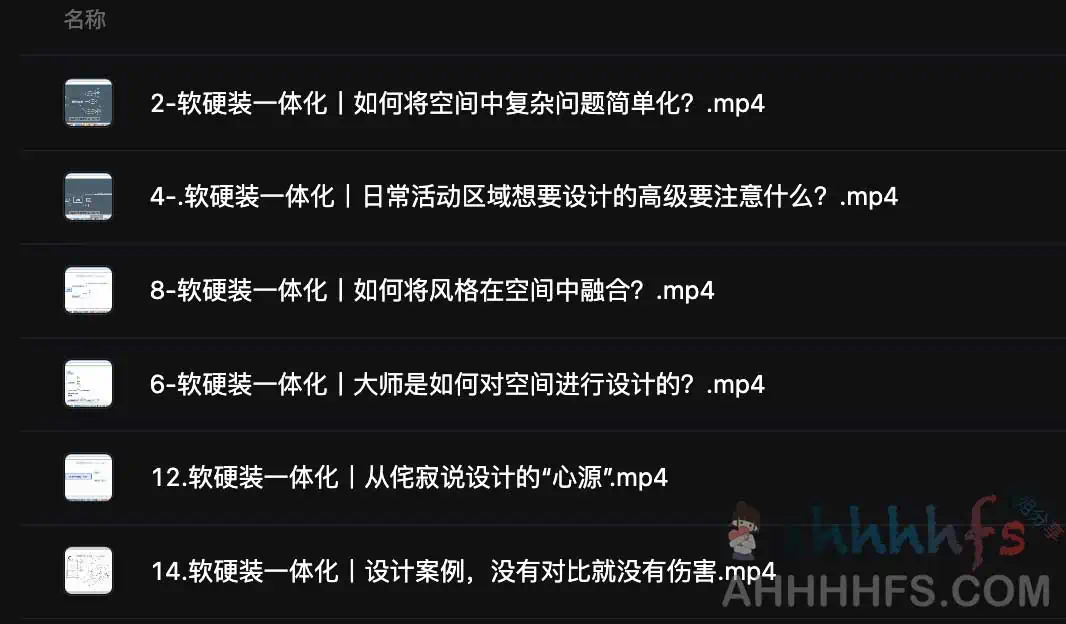Open video 2 about simplifying complex space problems
Viewport: 1066px width, 624px height.
pyautogui.click(x=457, y=103)
